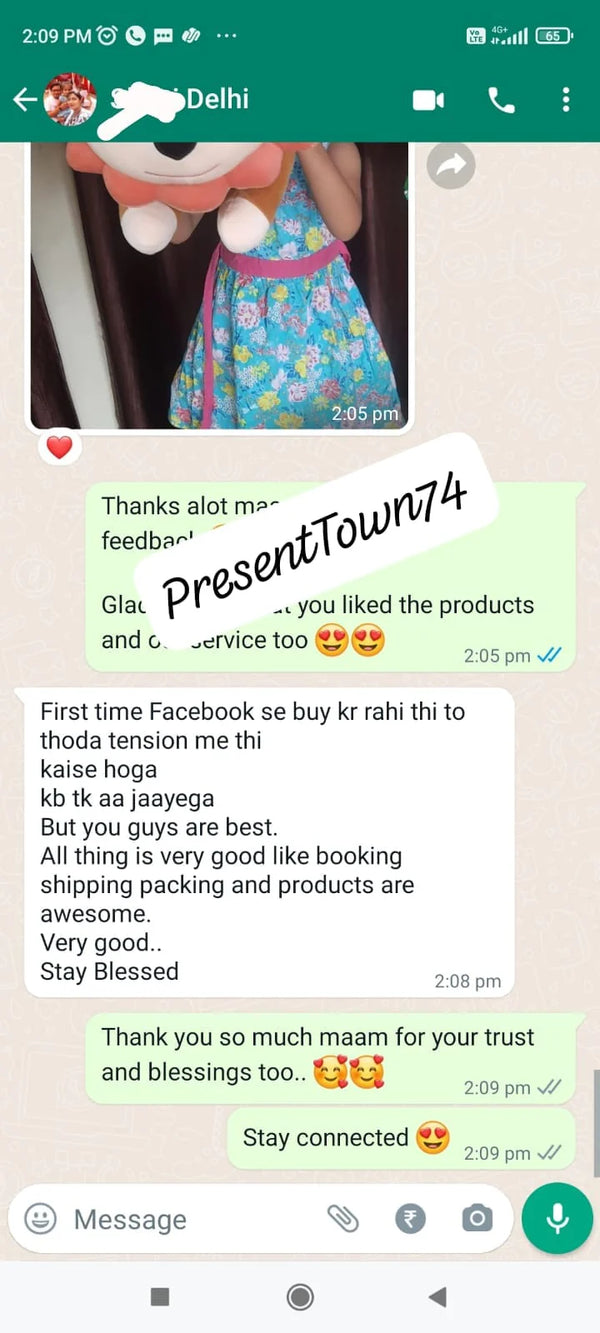
Task: Open the camera from the message bar
Action: pyautogui.click(x=477, y=1218)
